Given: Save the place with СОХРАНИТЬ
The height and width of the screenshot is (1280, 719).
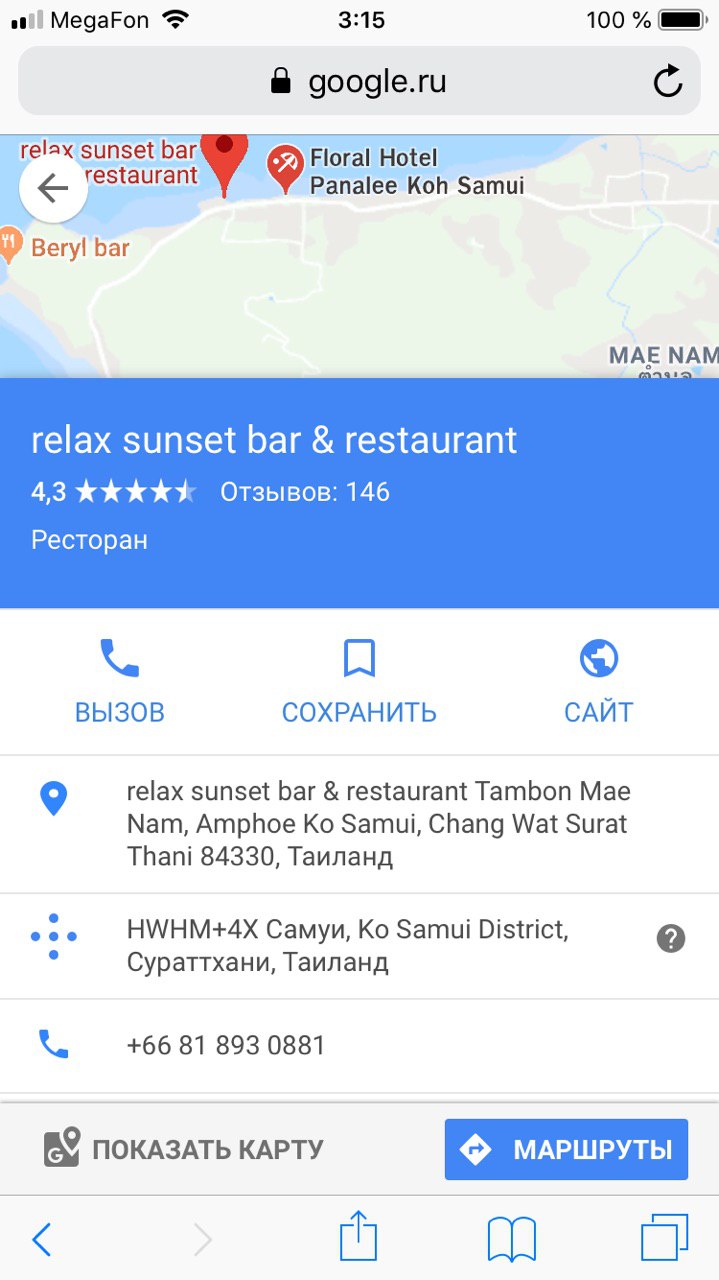Looking at the screenshot, I should [359, 681].
